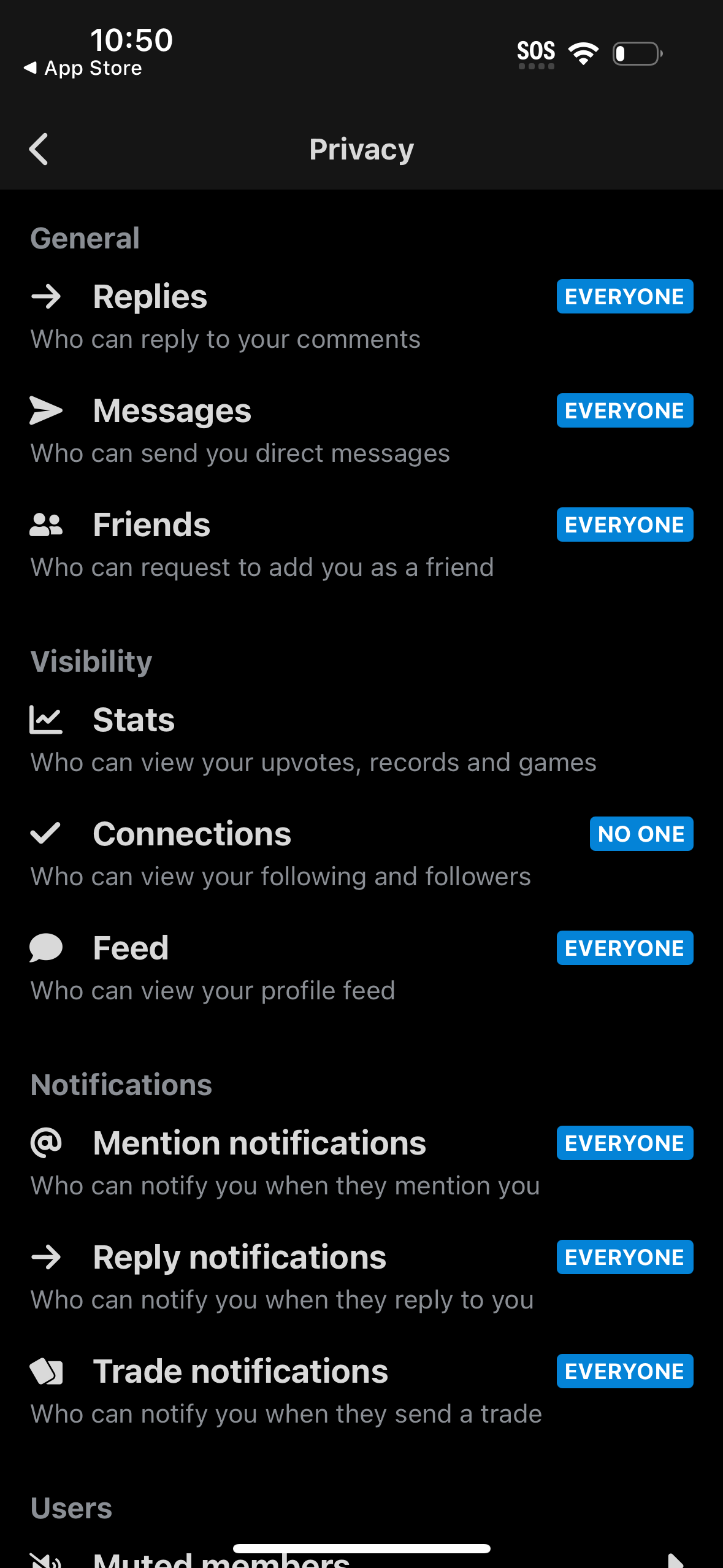The image size is (723, 1568).
Task: Open the Messages audience selector
Action: coord(624,410)
